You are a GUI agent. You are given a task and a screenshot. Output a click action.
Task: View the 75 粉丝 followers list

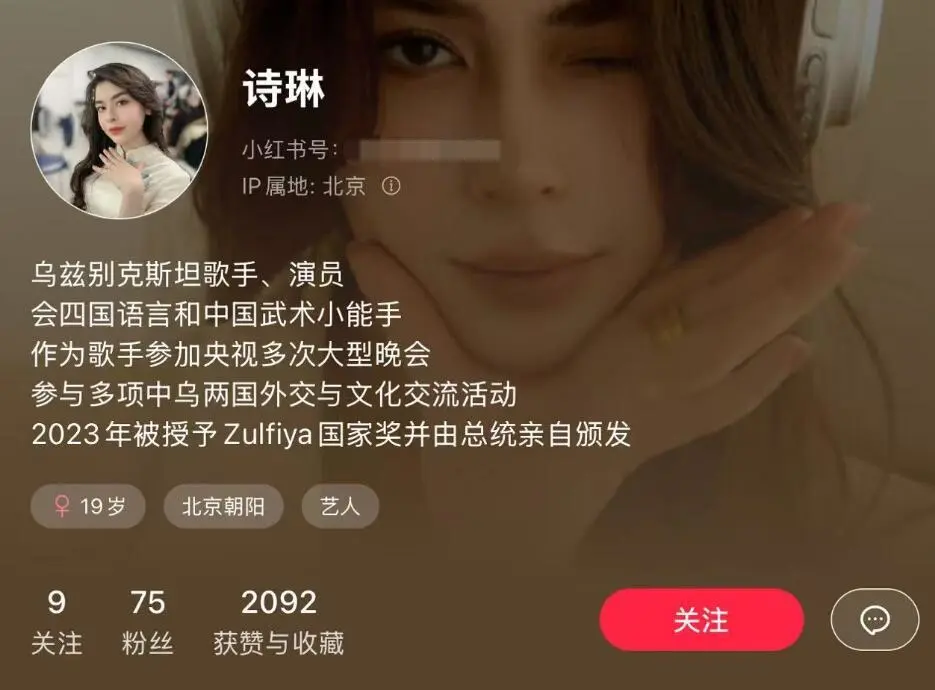point(147,621)
